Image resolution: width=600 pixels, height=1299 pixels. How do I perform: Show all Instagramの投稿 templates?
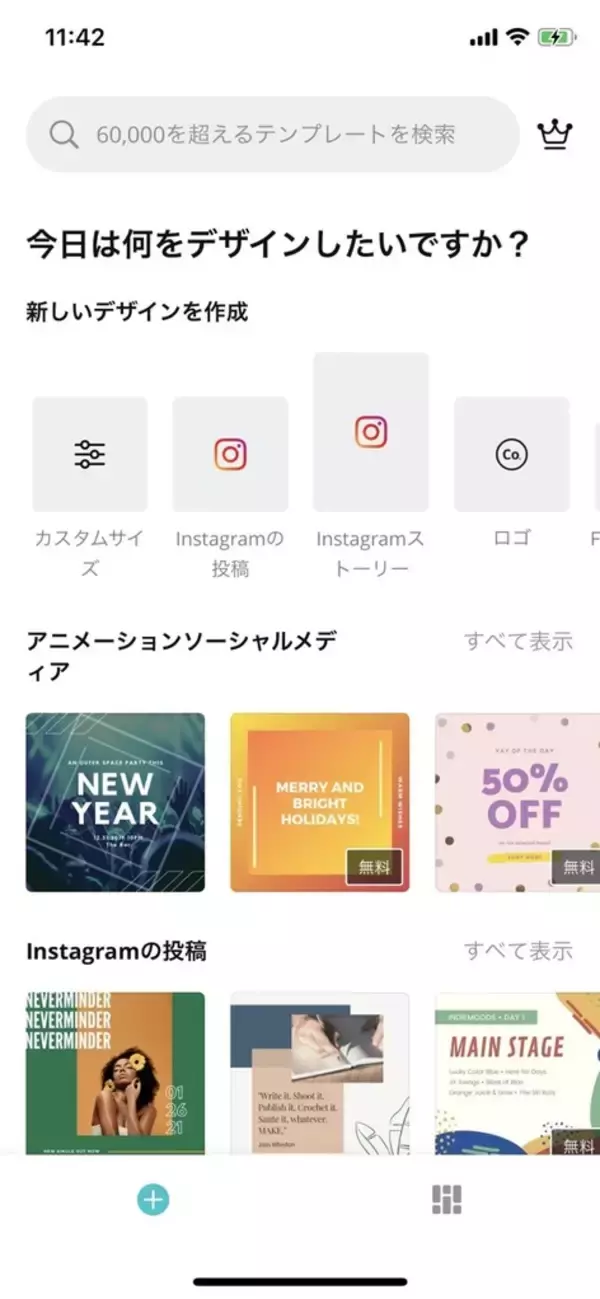[x=518, y=950]
